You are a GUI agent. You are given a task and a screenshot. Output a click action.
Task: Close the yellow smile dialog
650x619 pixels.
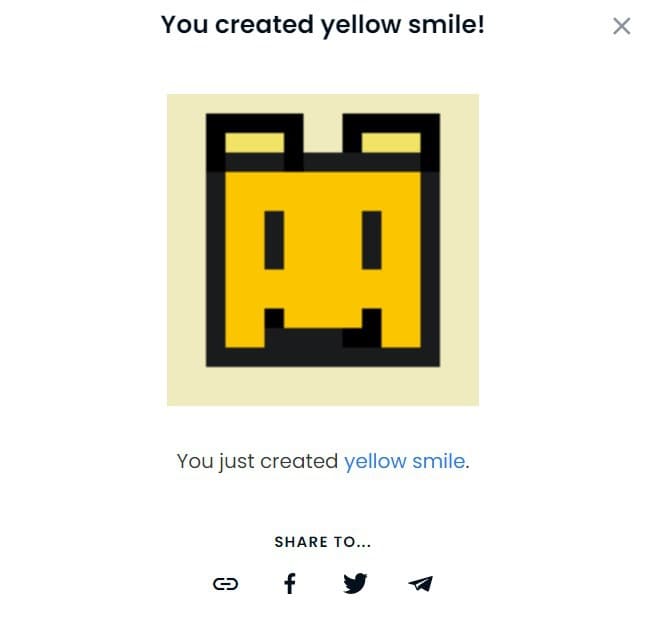621,26
